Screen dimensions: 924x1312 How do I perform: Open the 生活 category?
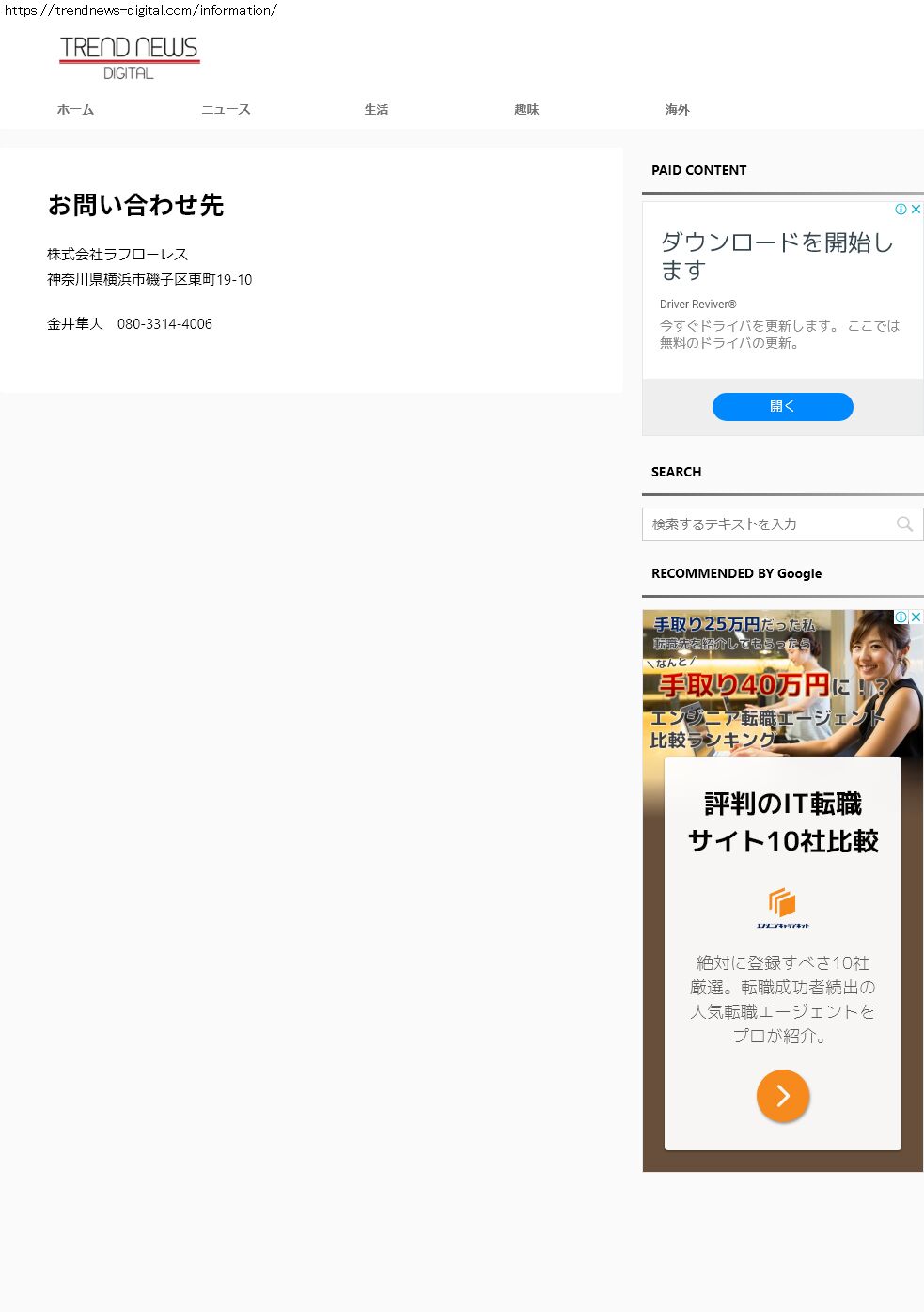(376, 110)
